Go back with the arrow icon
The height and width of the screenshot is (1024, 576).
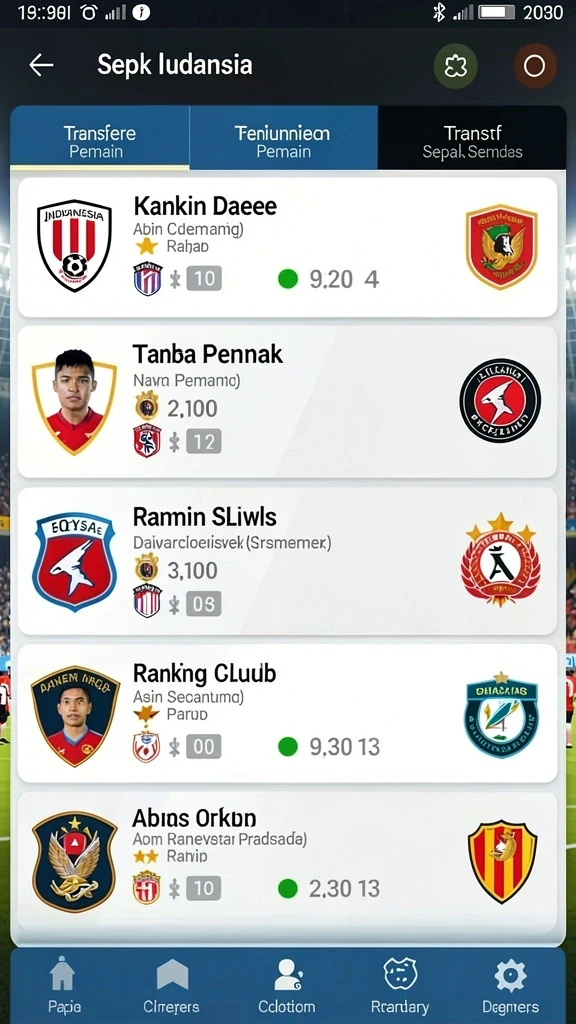click(41, 65)
